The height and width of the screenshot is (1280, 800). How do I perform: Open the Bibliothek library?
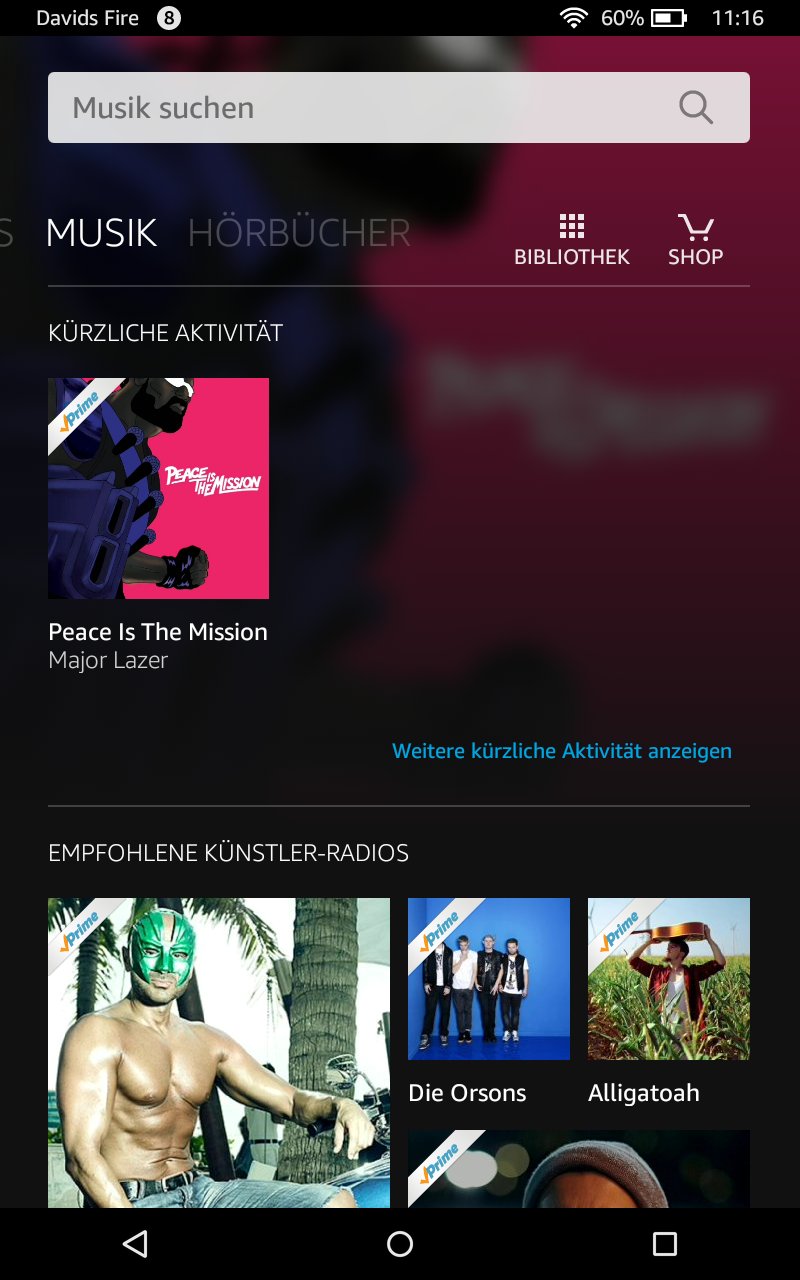(x=572, y=240)
